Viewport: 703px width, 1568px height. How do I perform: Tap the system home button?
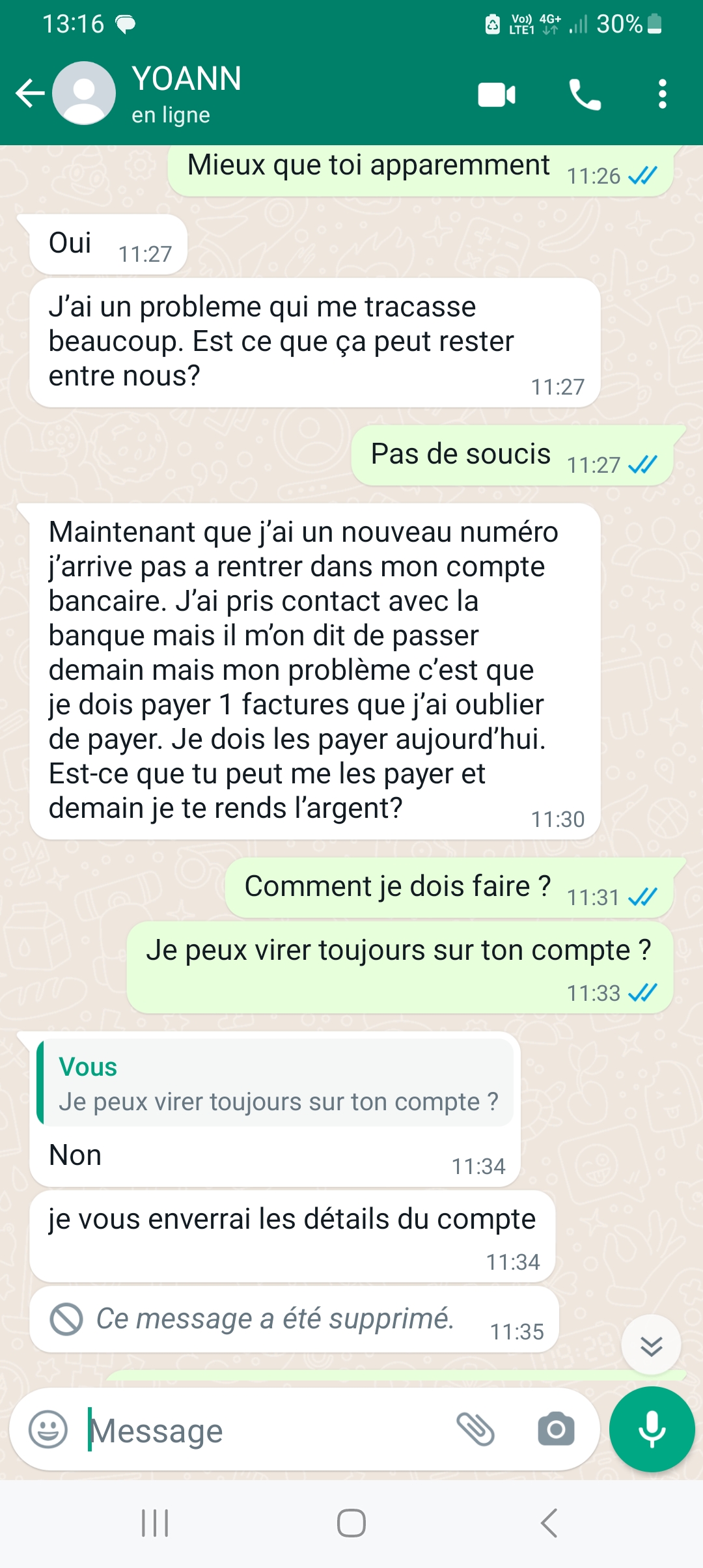[x=351, y=1523]
